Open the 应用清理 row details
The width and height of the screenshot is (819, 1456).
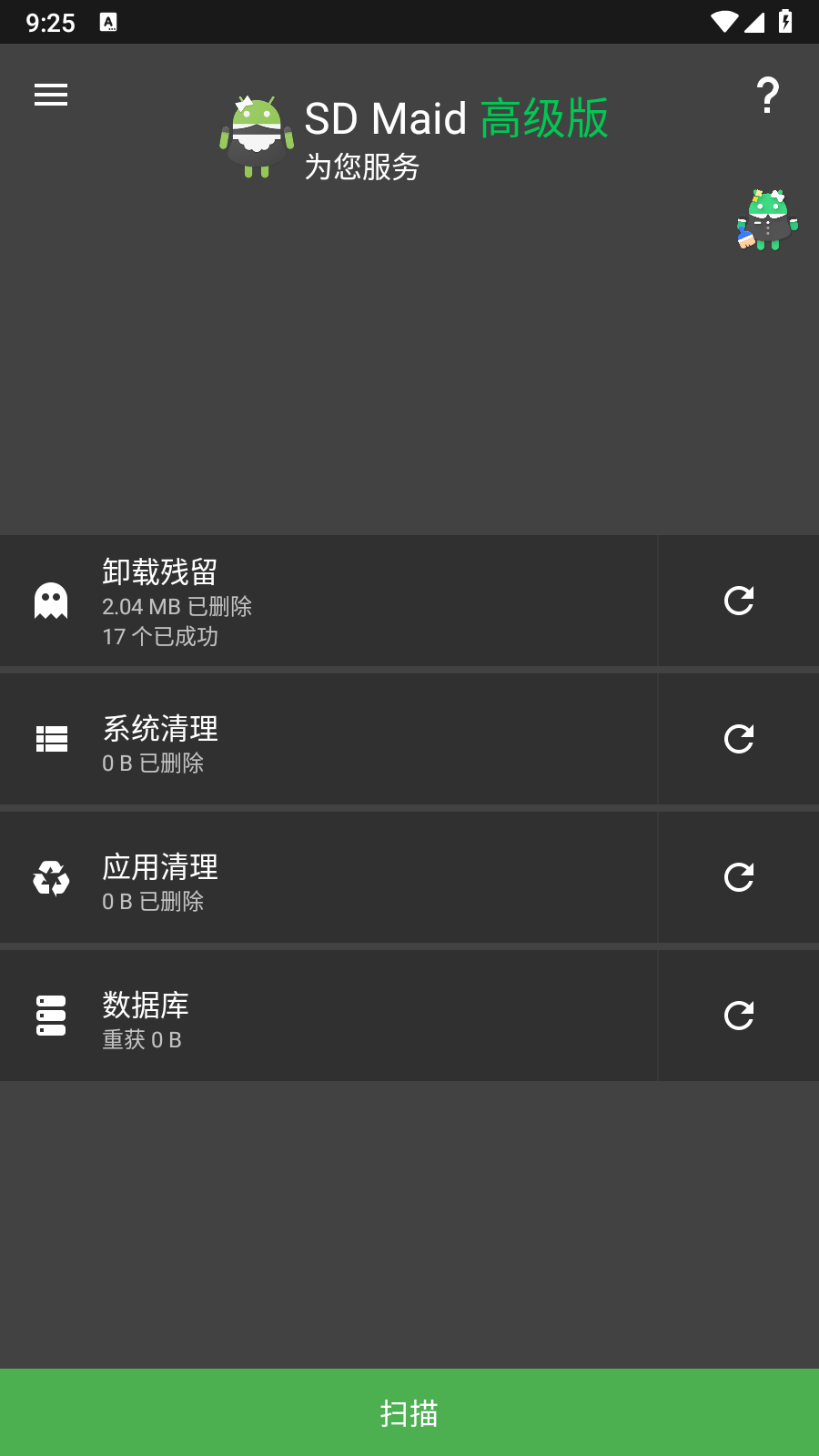tap(328, 877)
